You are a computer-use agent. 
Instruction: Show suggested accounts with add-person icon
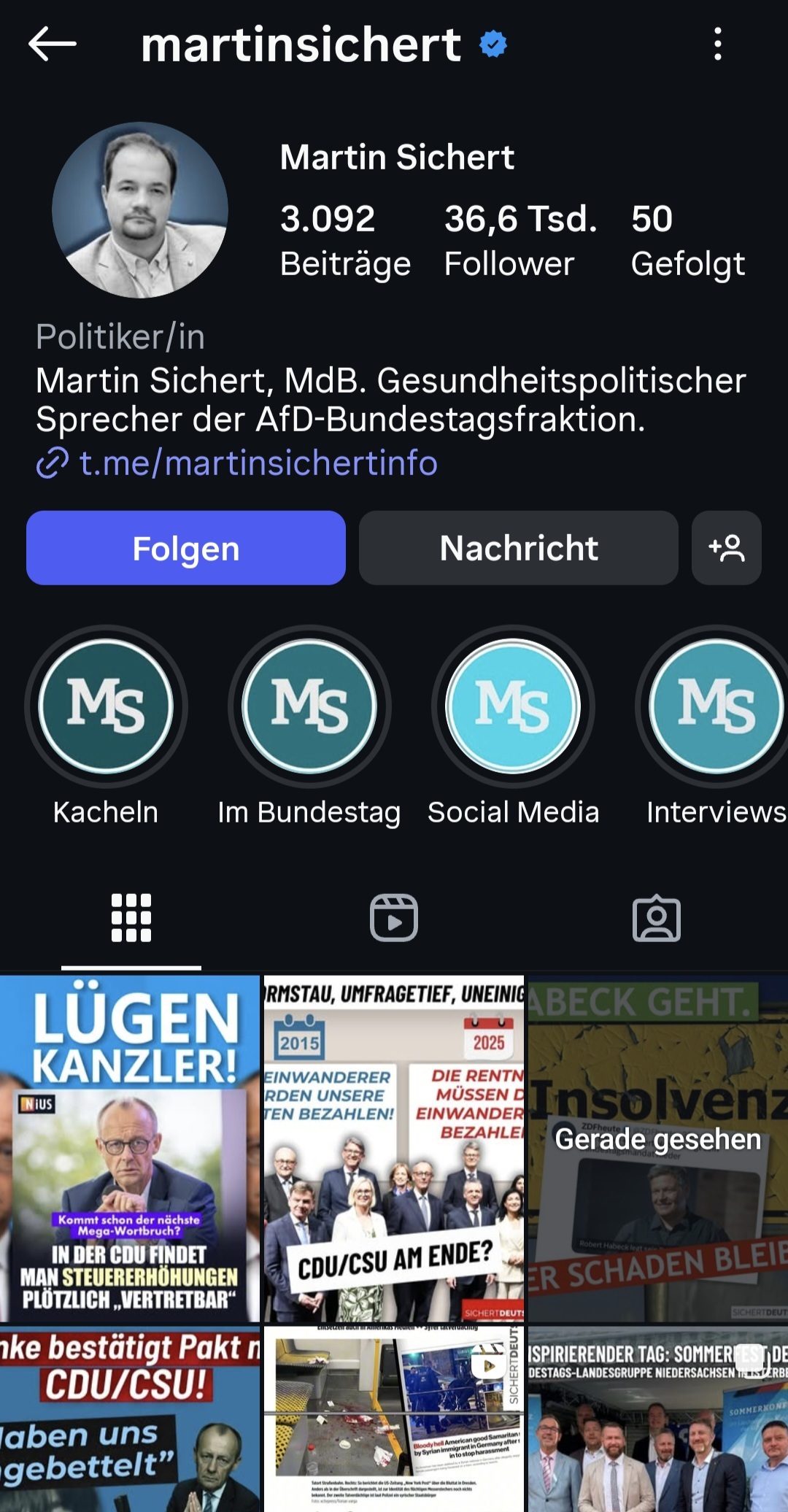(x=727, y=548)
